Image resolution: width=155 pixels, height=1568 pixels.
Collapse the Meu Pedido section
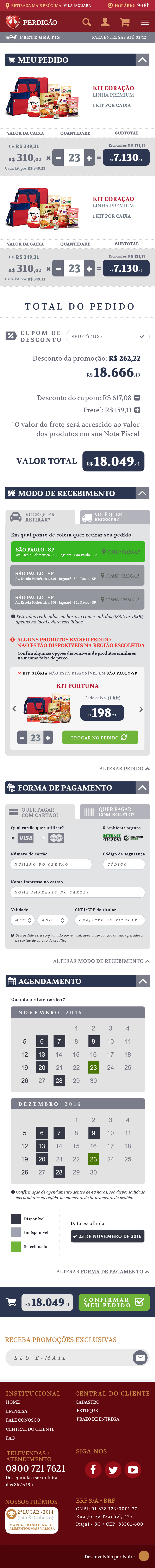coord(142,60)
